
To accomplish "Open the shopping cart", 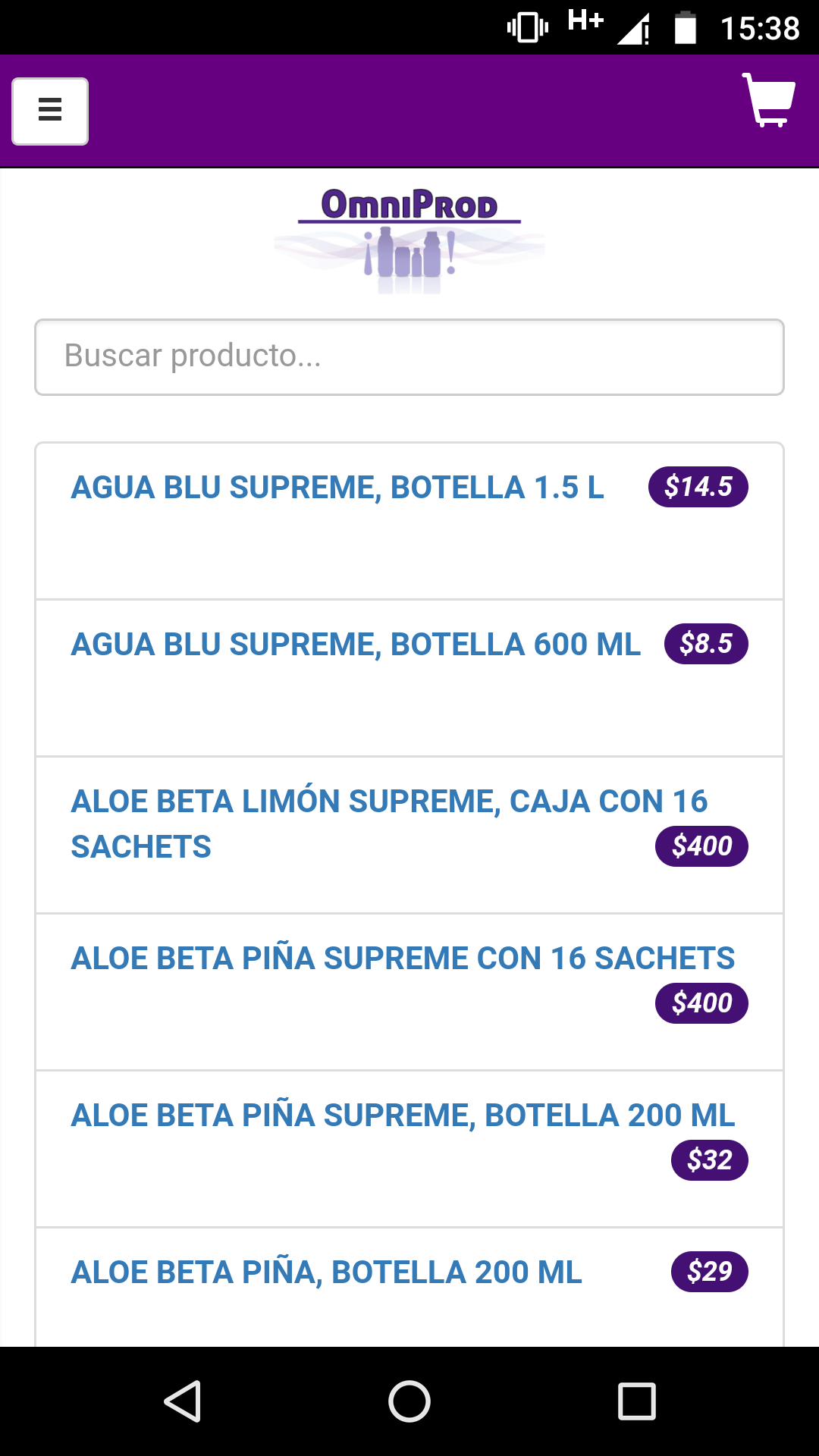I will coord(769,100).
